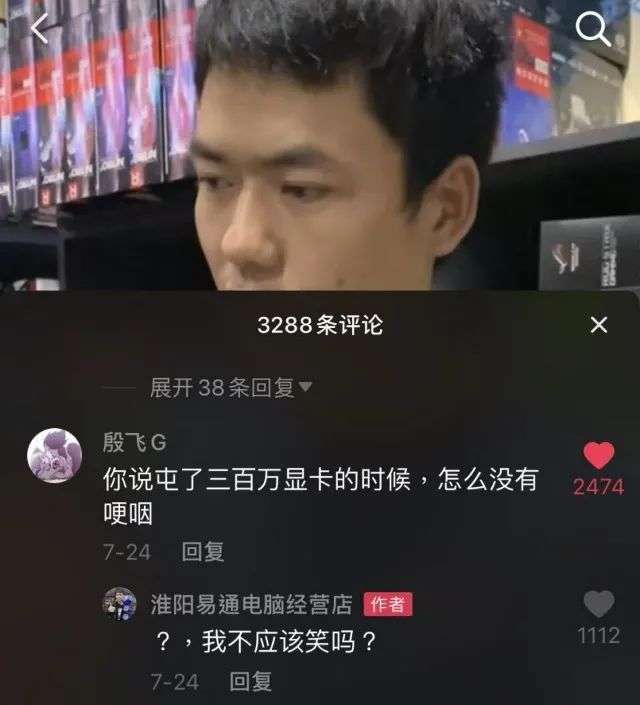Go back with the top-left arrow
This screenshot has height=705, width=640.
tap(40, 29)
